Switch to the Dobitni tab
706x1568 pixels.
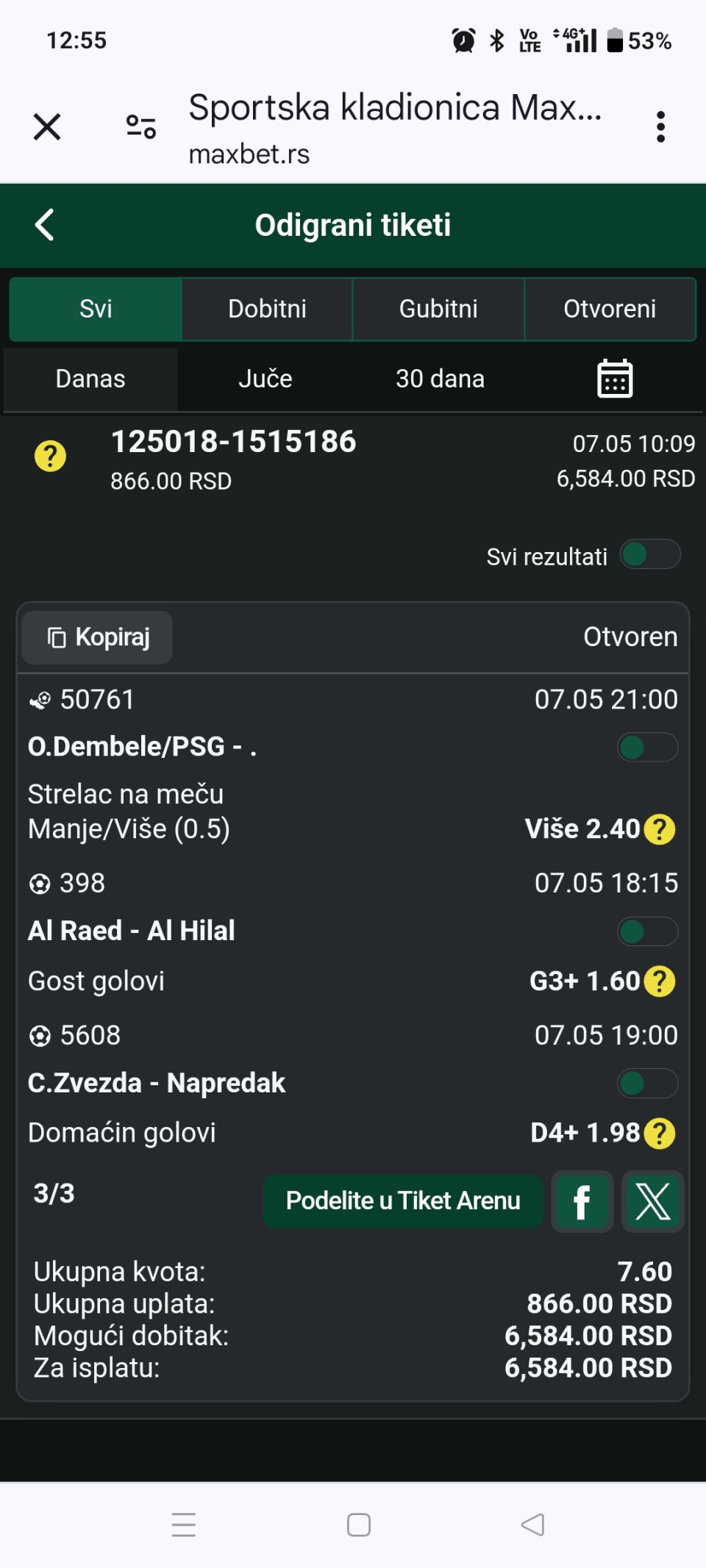[267, 309]
